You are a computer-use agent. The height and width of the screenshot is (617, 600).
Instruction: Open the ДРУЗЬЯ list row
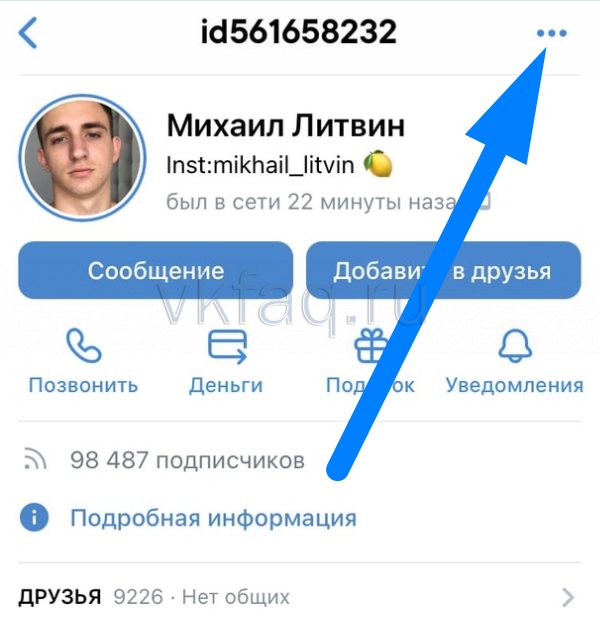[x=298, y=598]
